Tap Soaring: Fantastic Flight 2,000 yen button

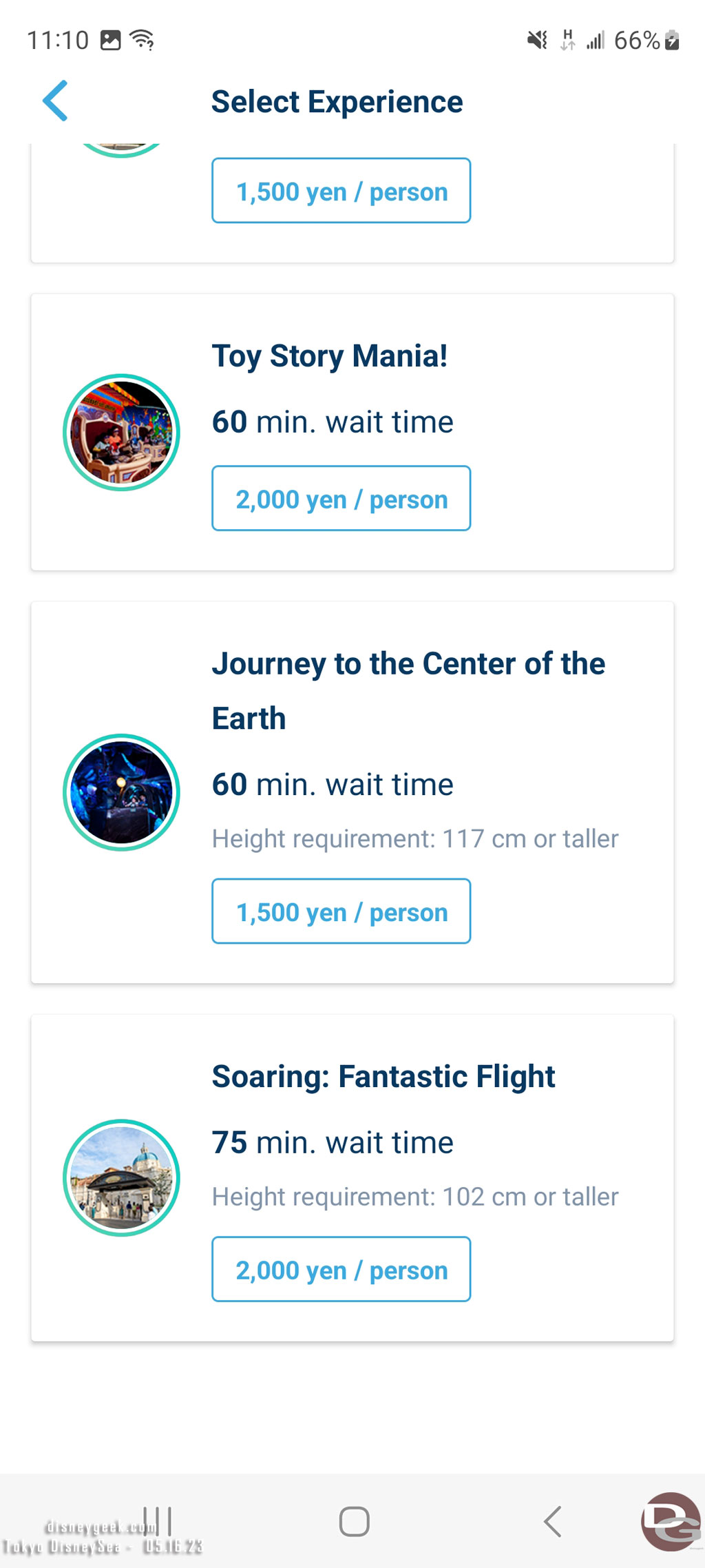341,1269
